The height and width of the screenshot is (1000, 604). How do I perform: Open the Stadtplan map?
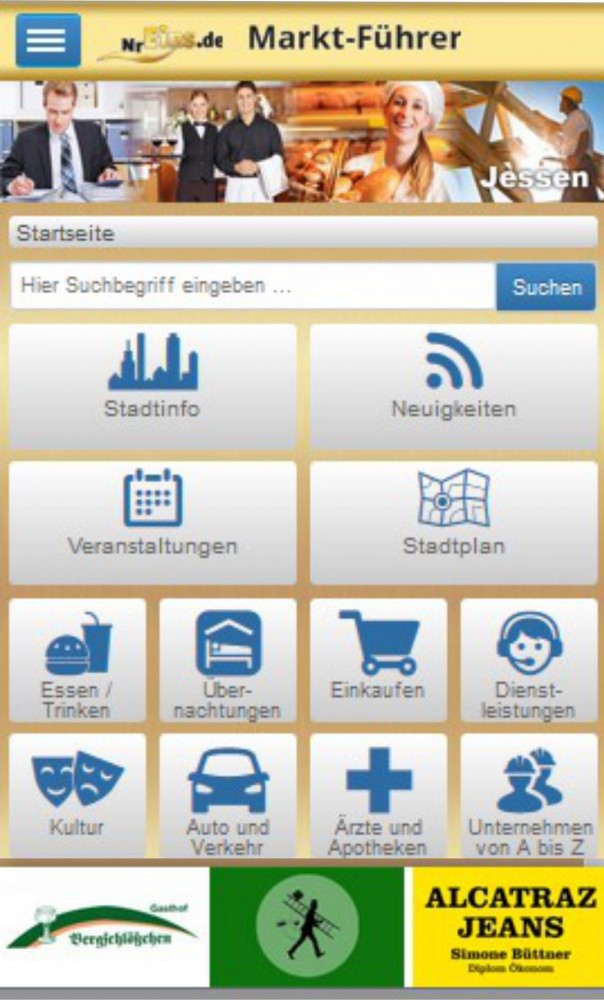point(453,522)
